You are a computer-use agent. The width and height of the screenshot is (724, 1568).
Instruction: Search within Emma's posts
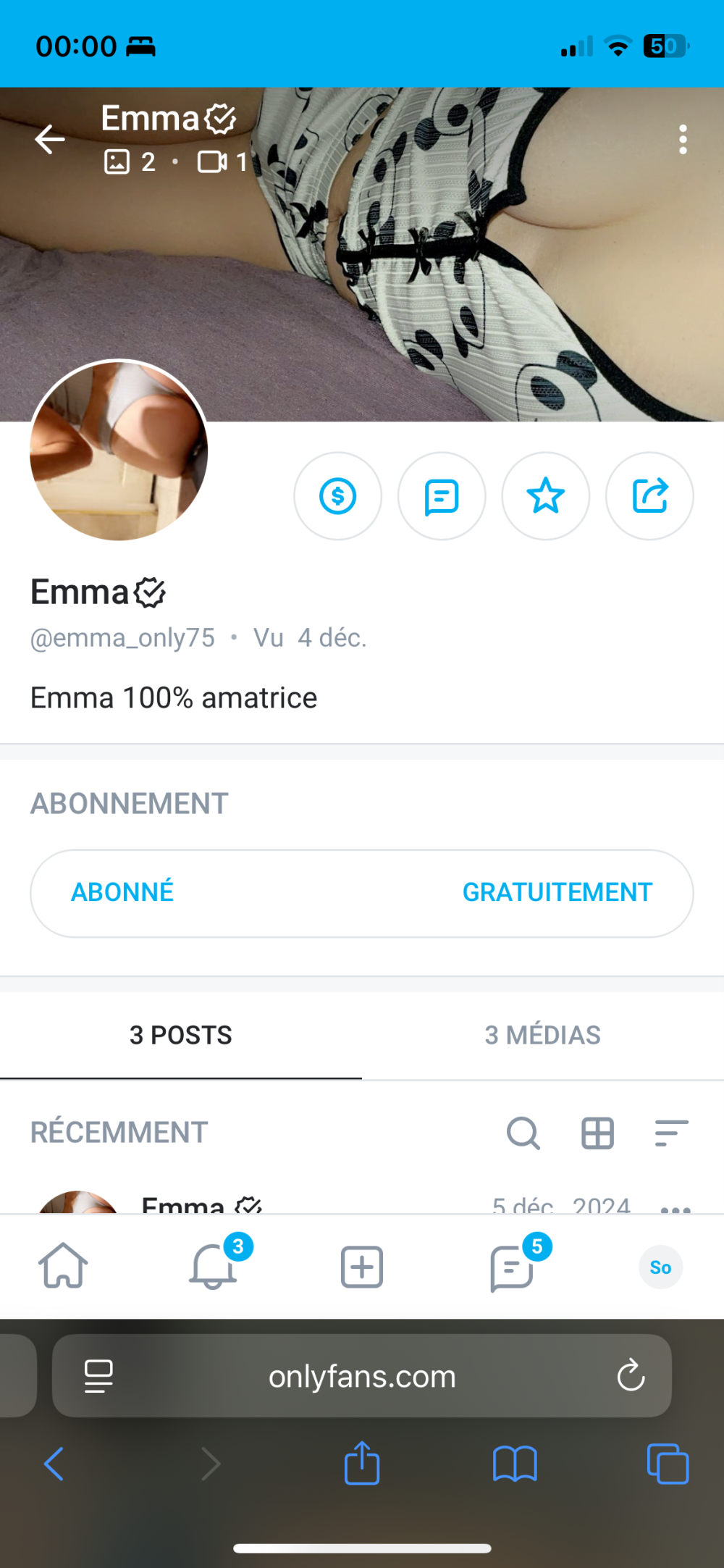point(523,1133)
